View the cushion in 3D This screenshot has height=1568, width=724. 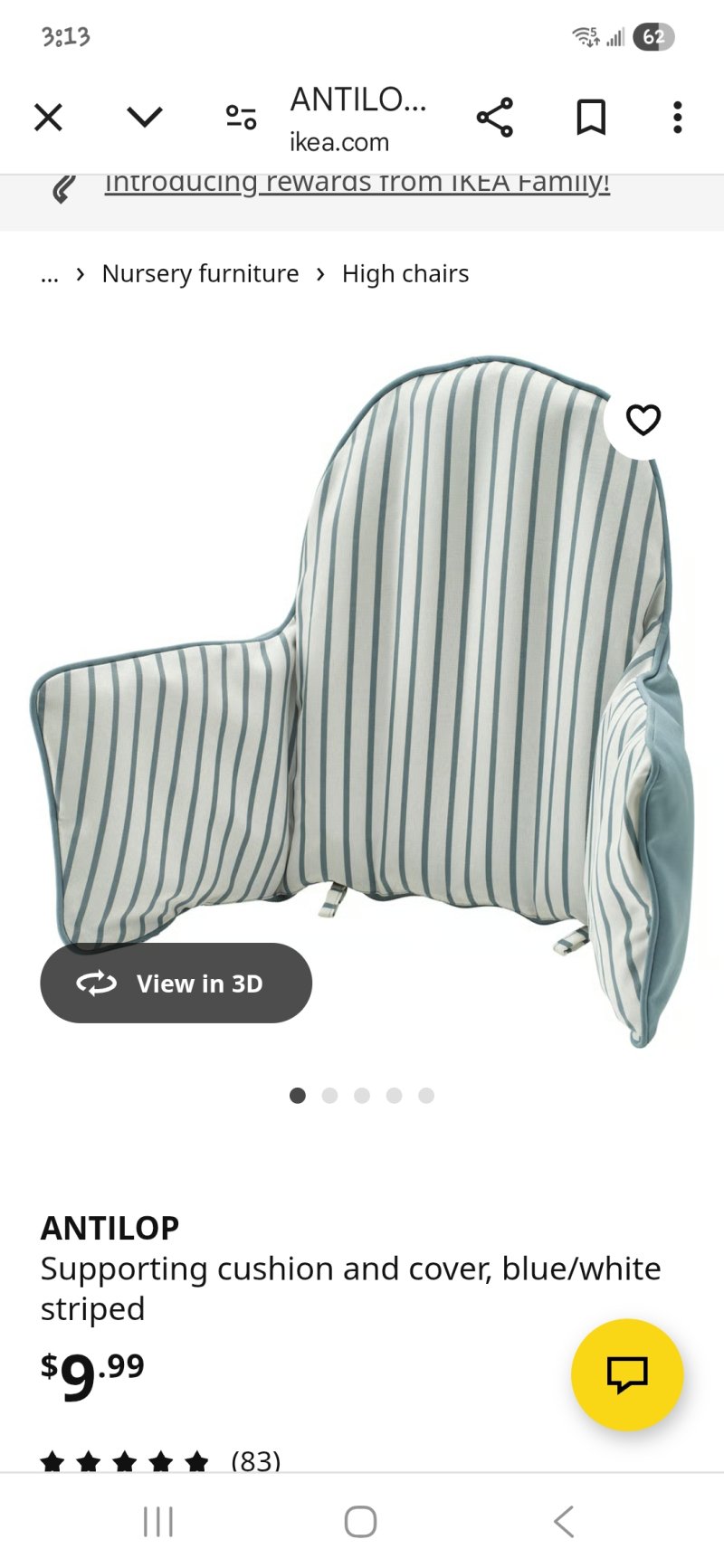point(176,984)
